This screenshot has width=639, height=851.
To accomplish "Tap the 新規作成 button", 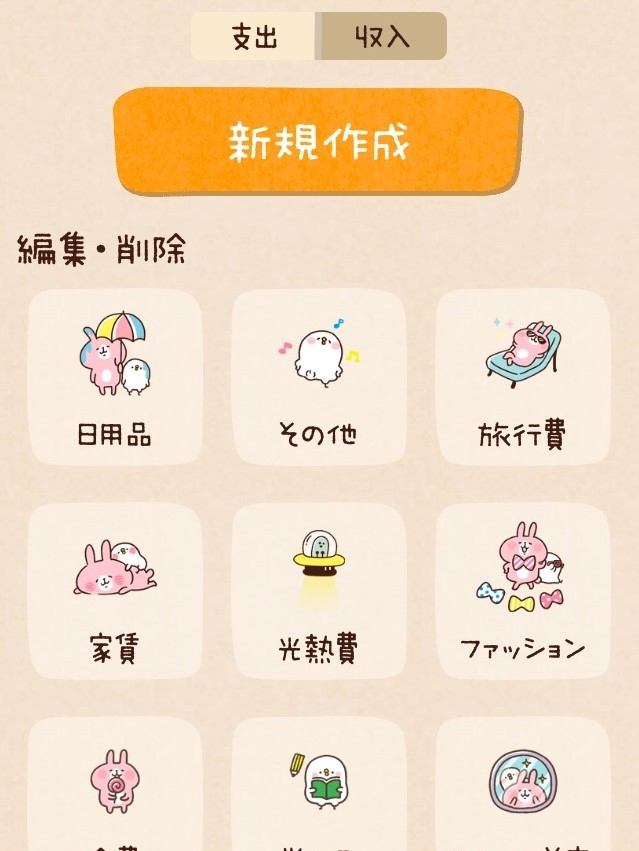I will tap(318, 141).
